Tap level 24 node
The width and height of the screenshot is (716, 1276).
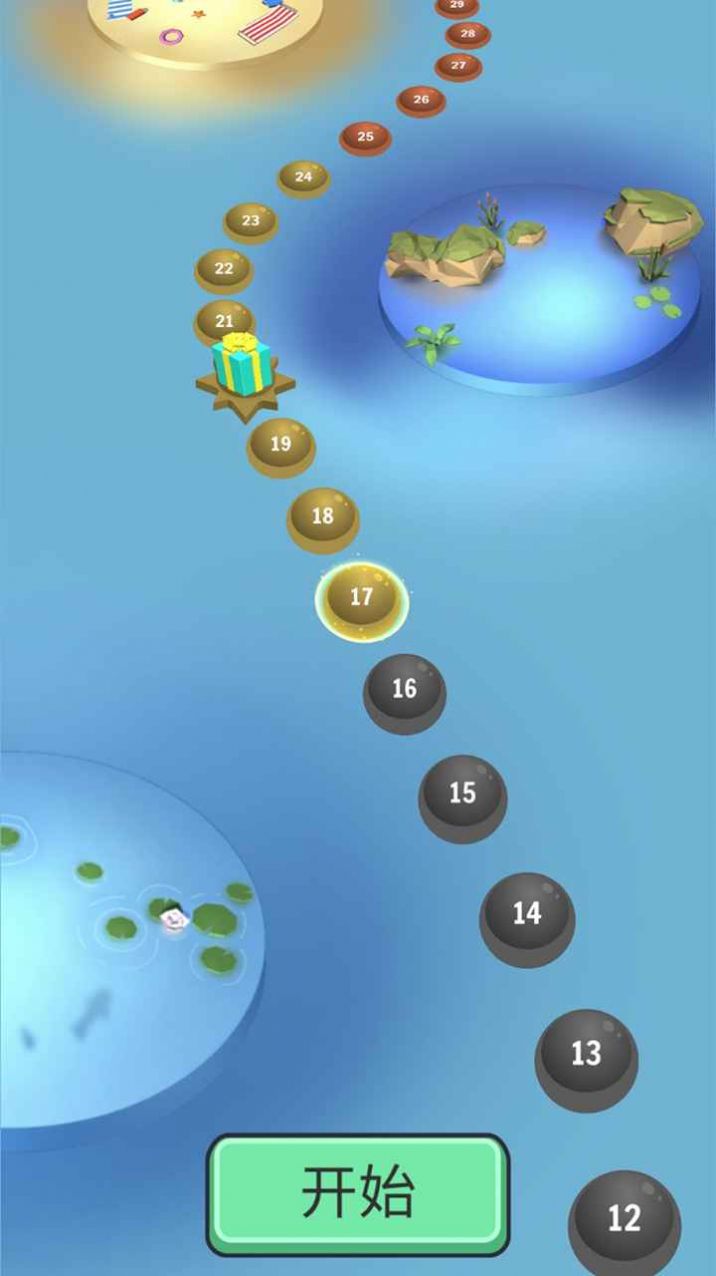303,178
